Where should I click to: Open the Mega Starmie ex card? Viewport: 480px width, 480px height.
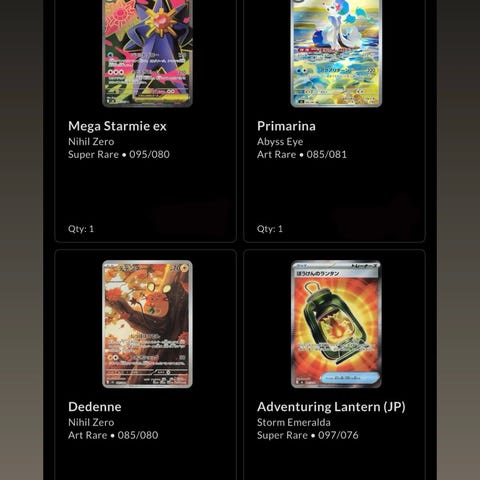(x=146, y=120)
